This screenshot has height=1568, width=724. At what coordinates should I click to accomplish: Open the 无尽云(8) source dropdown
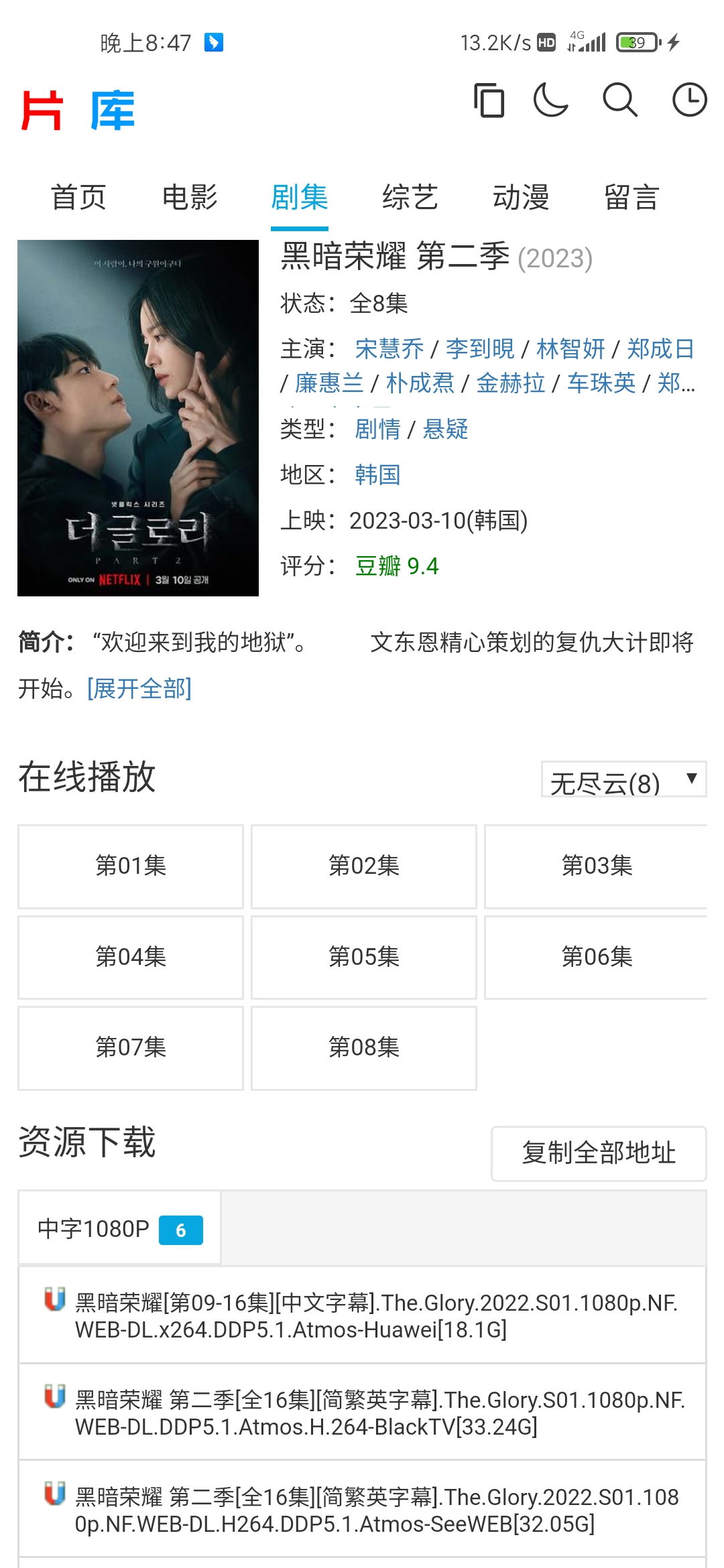pyautogui.click(x=623, y=780)
